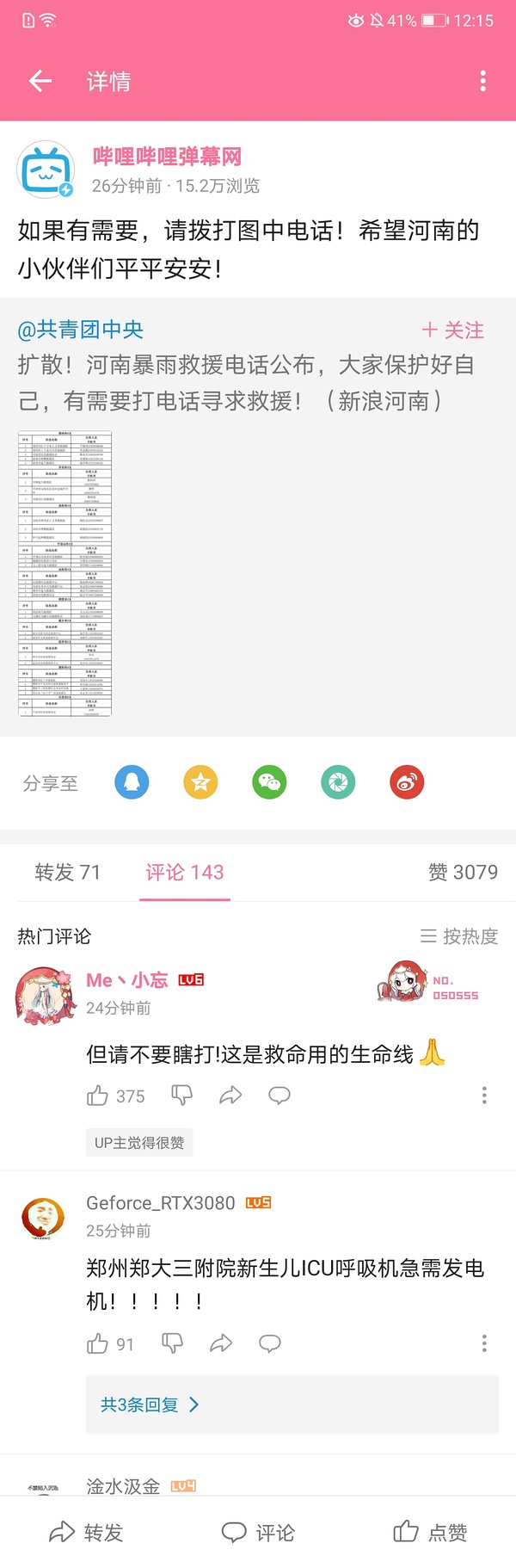Open the @共青团中央 mention link
The height and width of the screenshot is (1568, 516).
81,330
